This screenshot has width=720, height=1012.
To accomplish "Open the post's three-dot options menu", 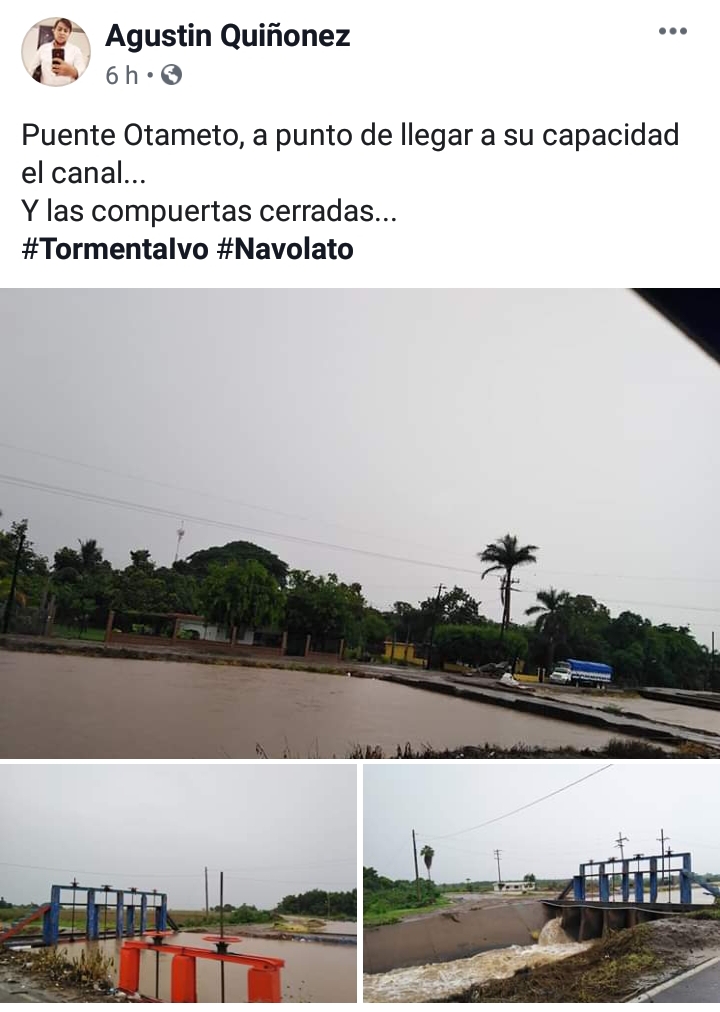I will [672, 31].
